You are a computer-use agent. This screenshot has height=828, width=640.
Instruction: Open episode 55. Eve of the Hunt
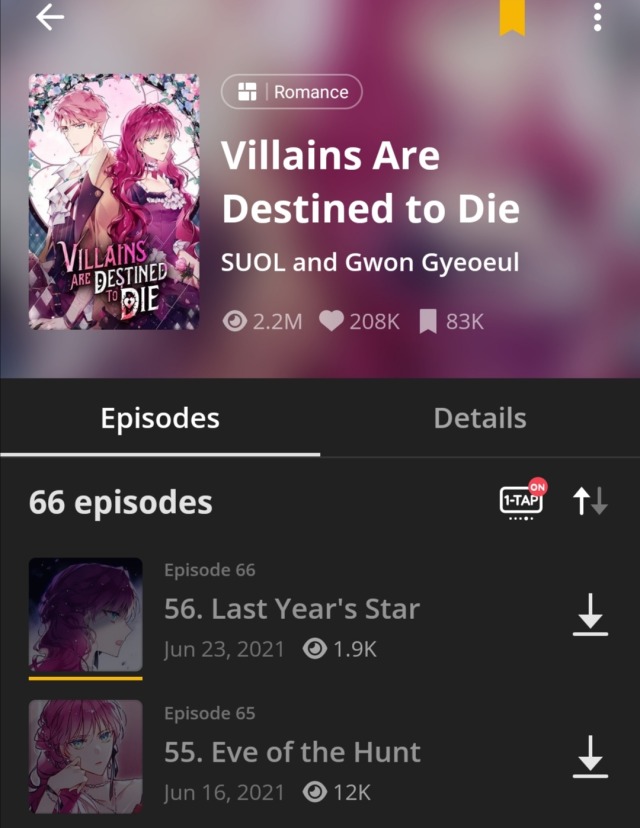pos(292,752)
